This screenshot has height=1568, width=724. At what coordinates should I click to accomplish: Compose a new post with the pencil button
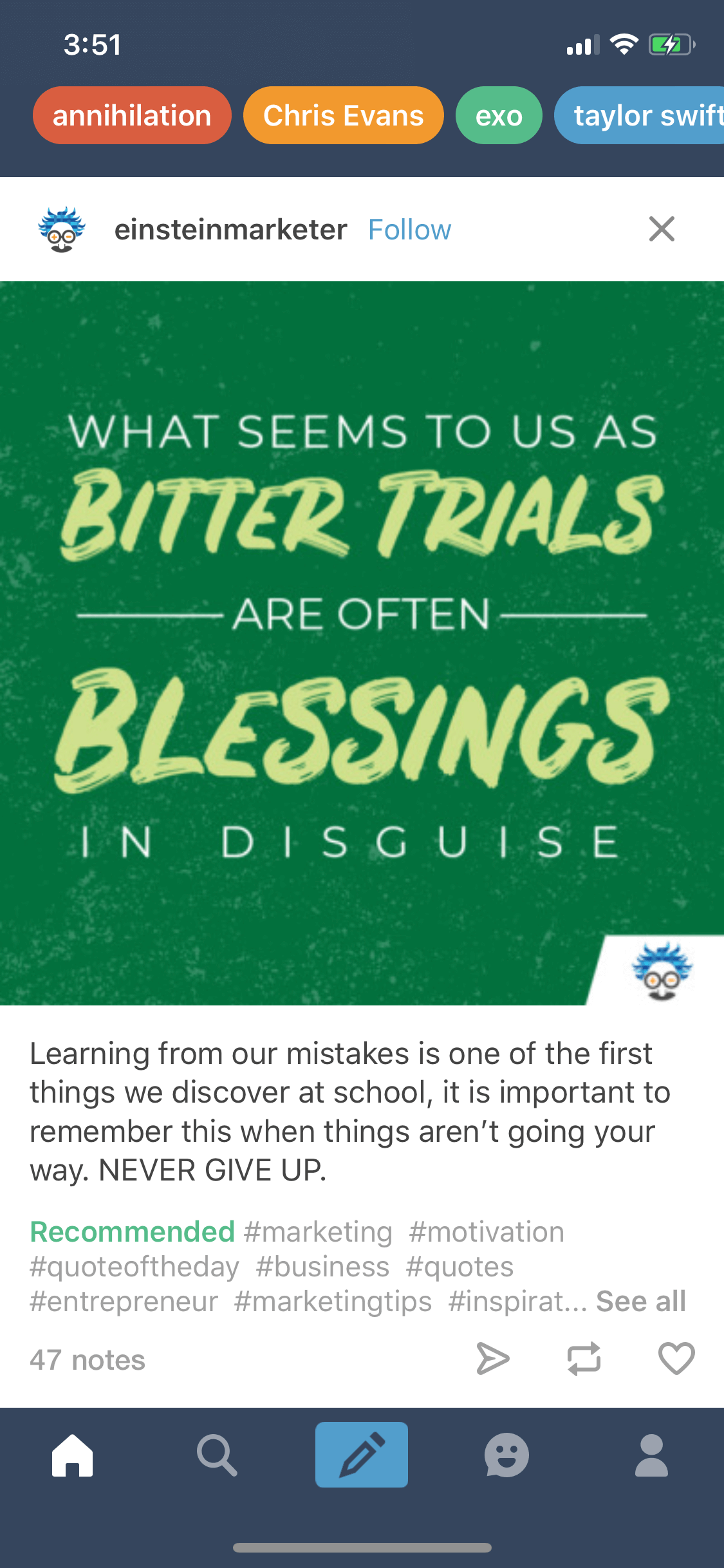[x=362, y=1455]
